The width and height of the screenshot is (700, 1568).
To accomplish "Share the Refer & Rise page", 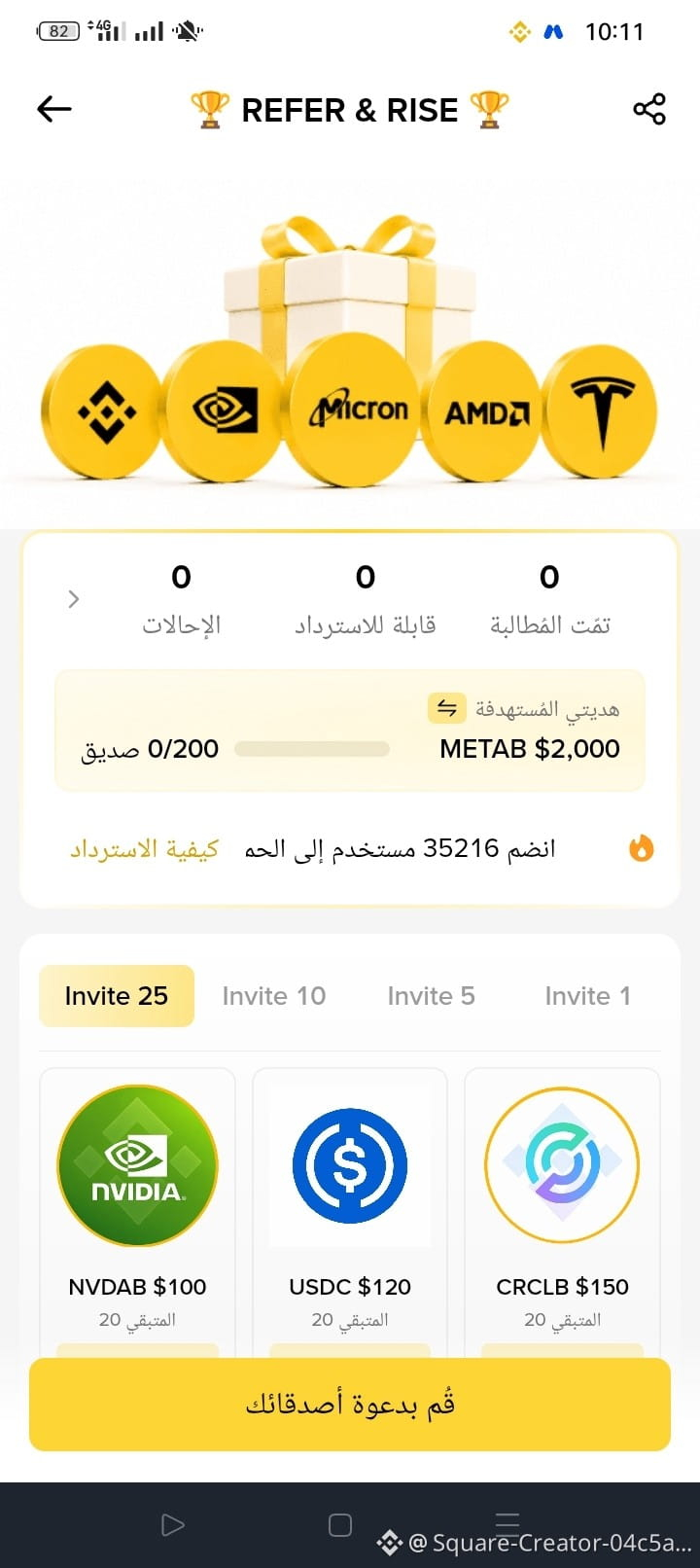I will 648,109.
